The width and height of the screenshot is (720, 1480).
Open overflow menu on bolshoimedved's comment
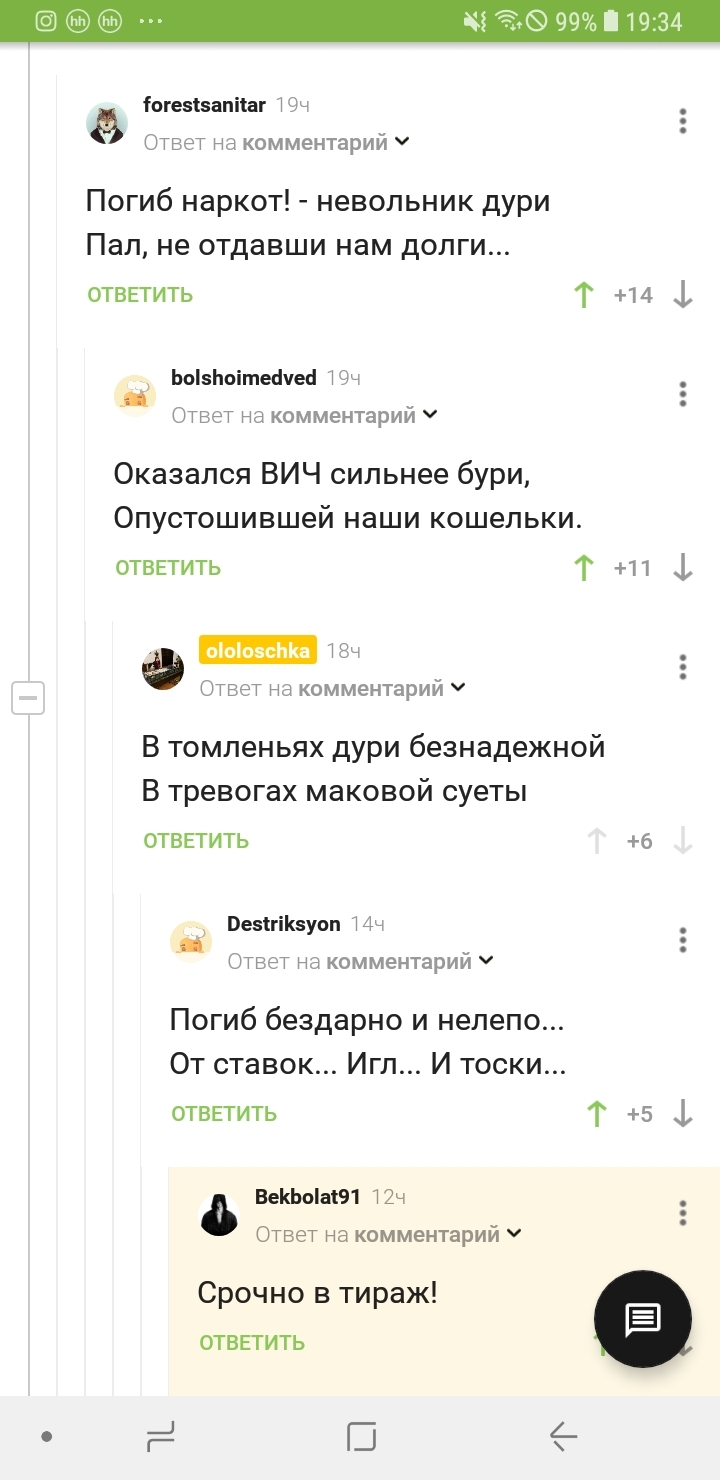click(683, 394)
